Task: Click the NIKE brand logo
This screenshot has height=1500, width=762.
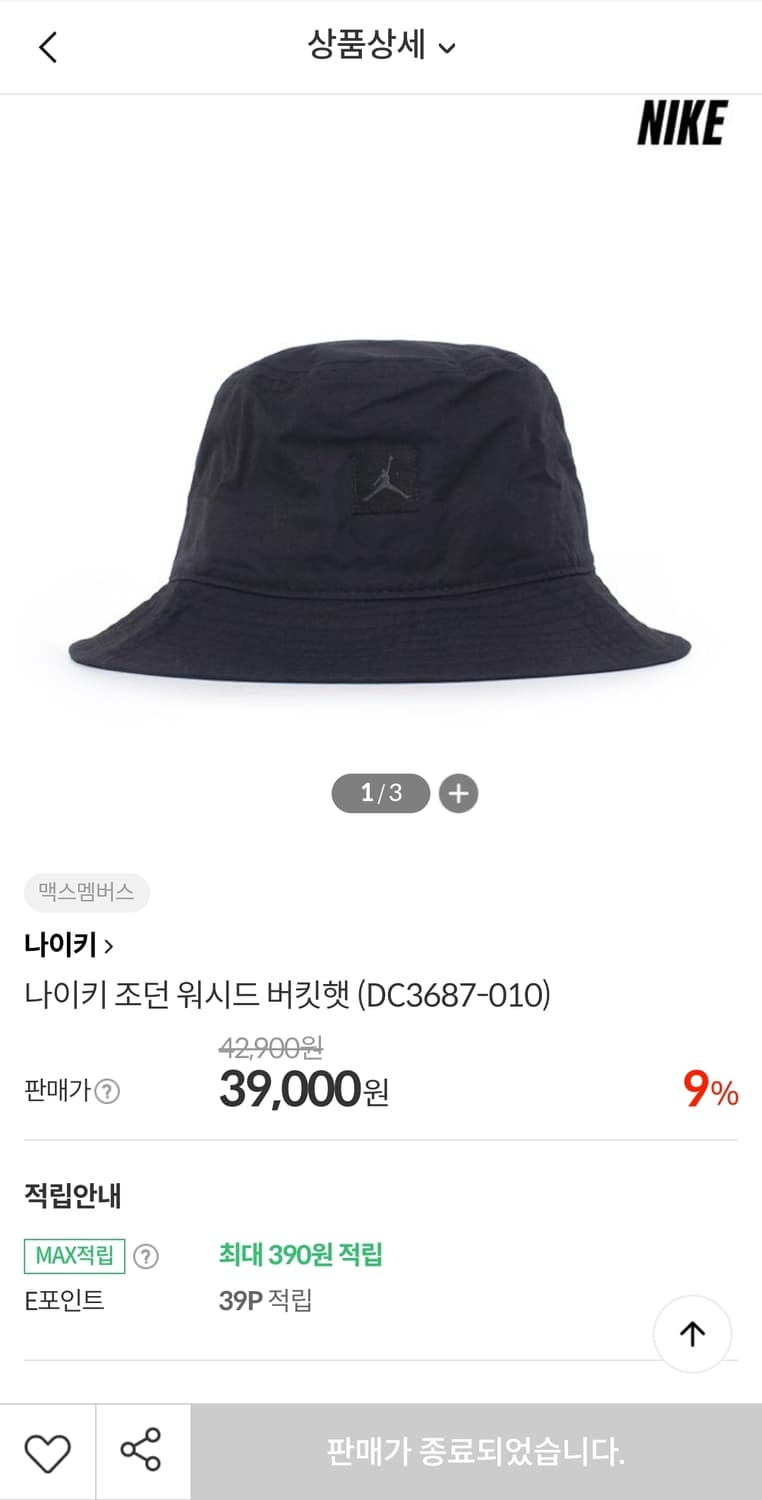Action: 682,126
